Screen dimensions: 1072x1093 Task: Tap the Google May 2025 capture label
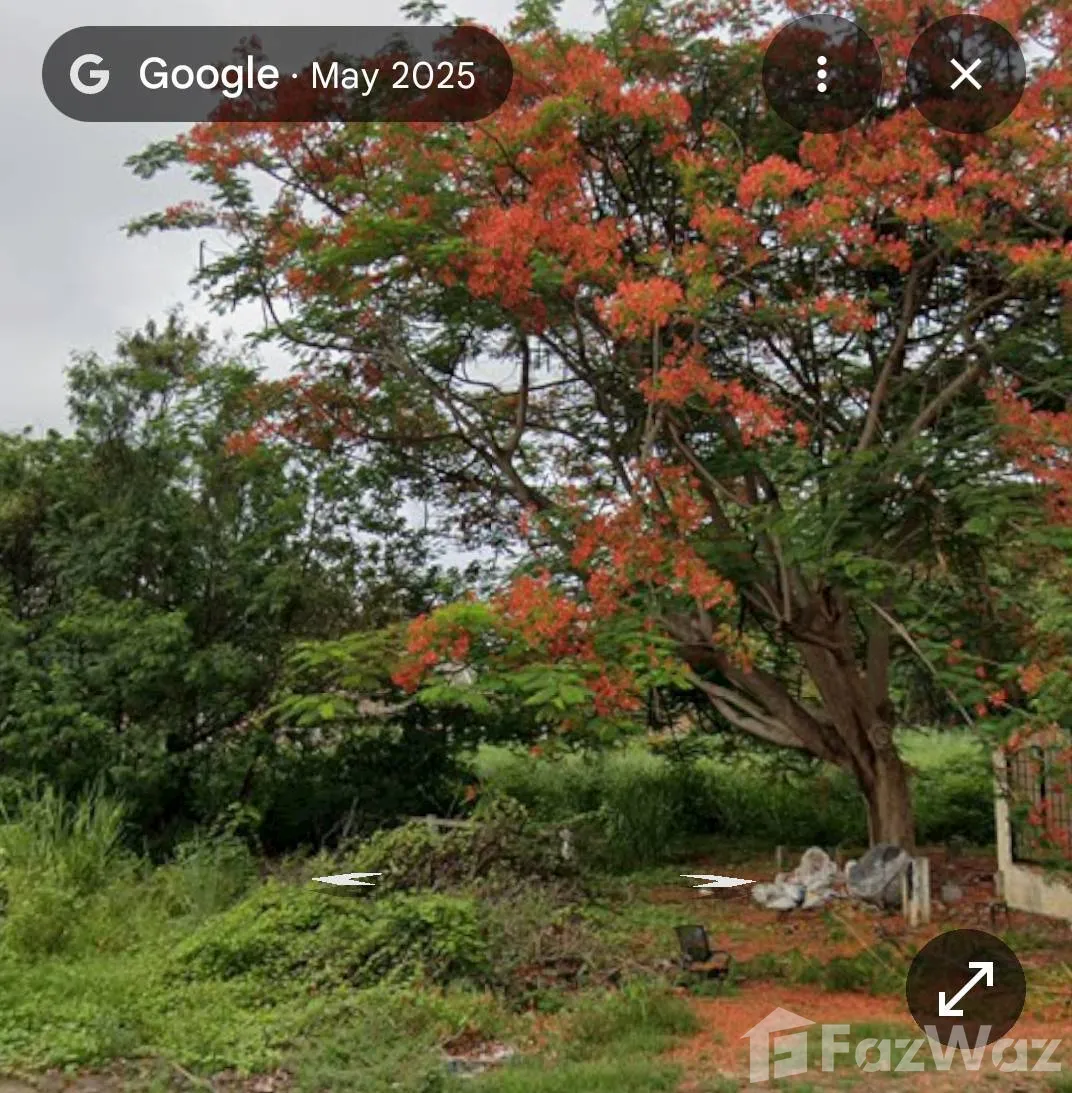pos(277,74)
